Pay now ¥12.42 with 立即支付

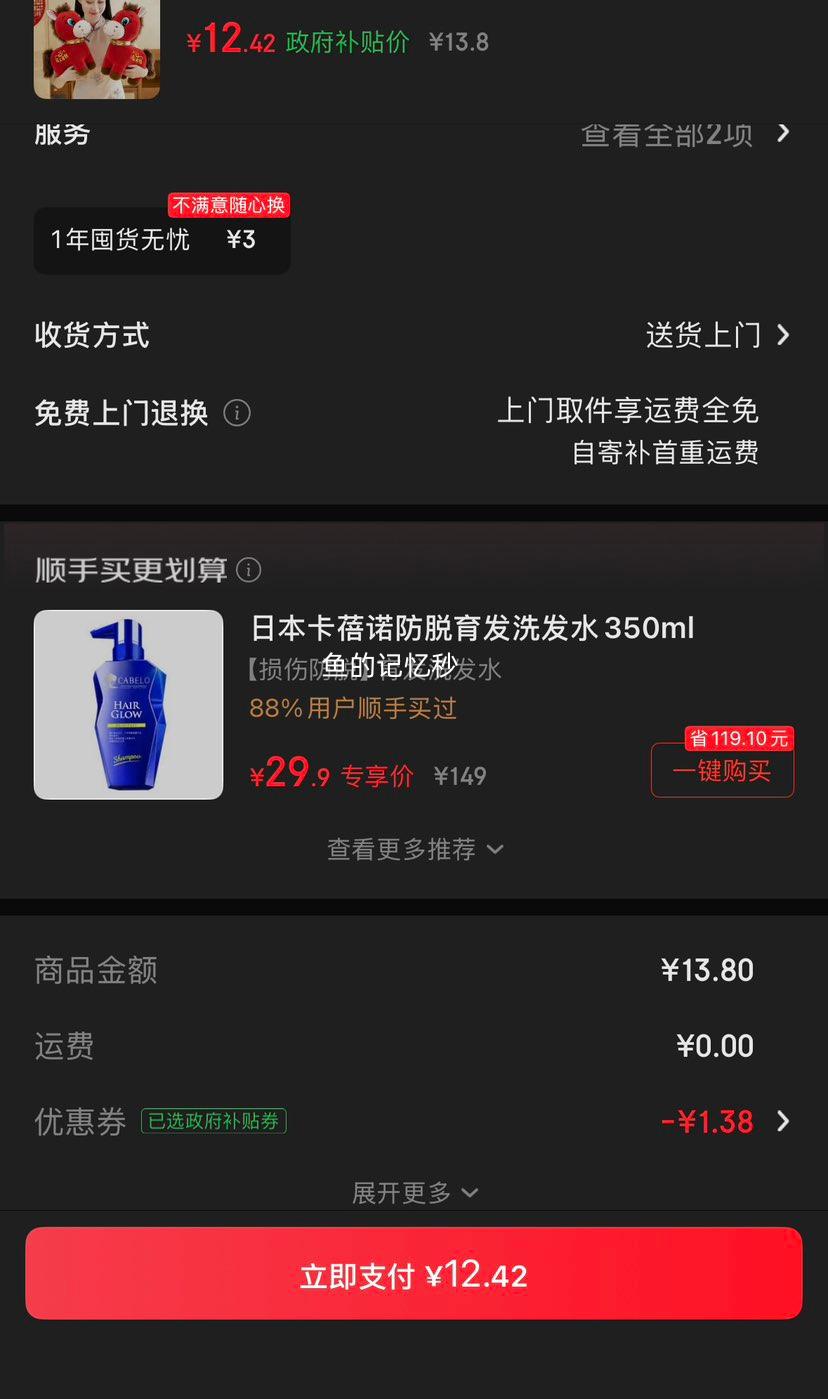tap(414, 1273)
